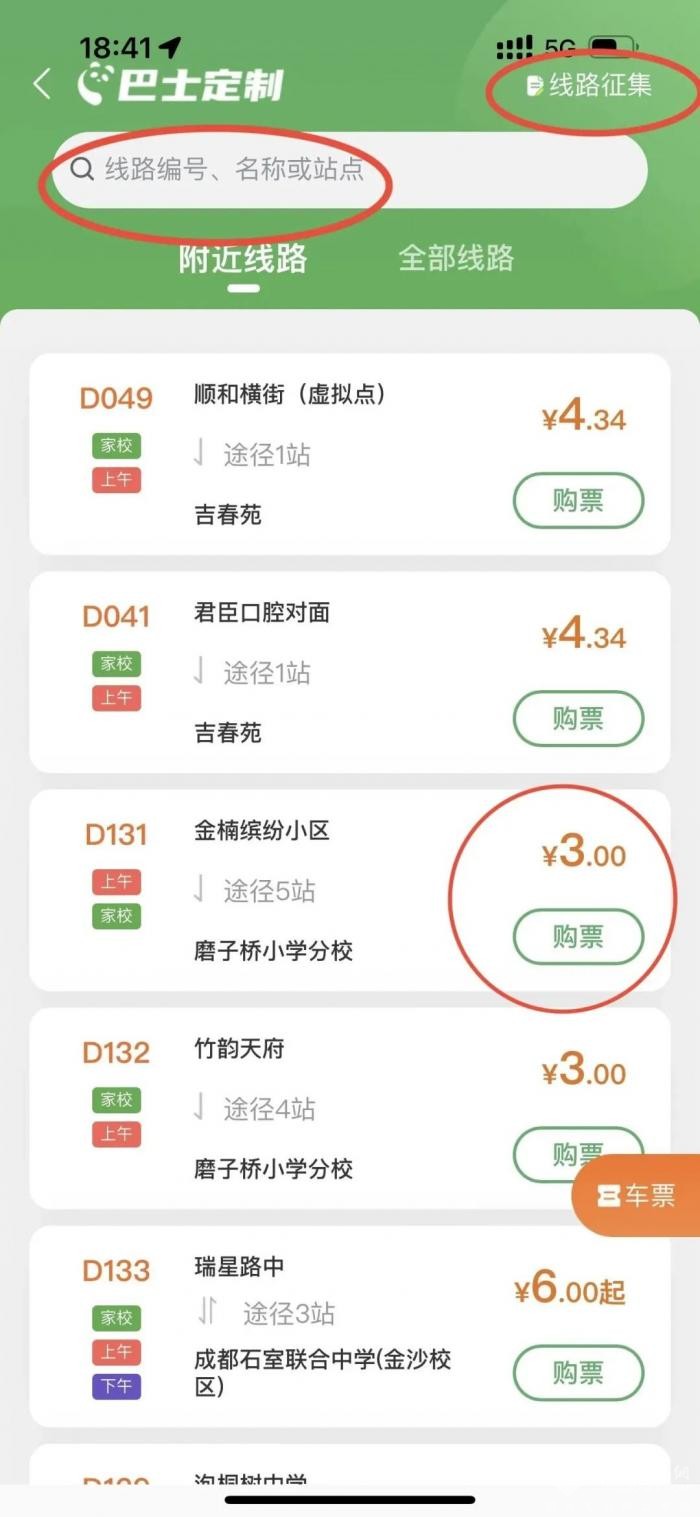Buy ticket for route D131
The image size is (700, 1517).
coord(578,936)
